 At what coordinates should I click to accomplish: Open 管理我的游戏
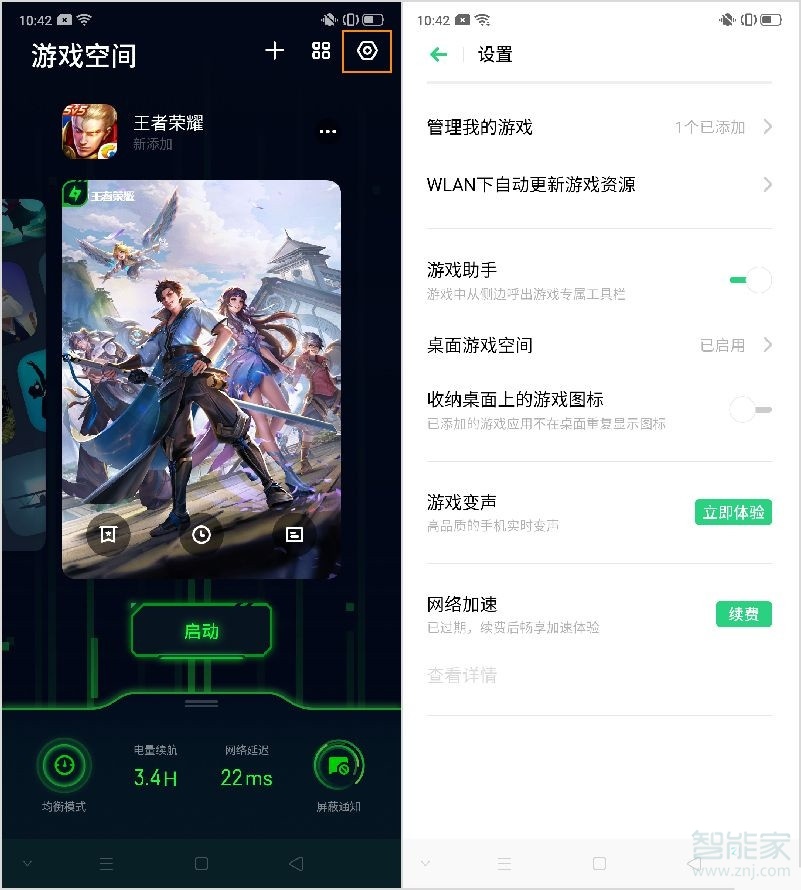pyautogui.click(x=599, y=127)
